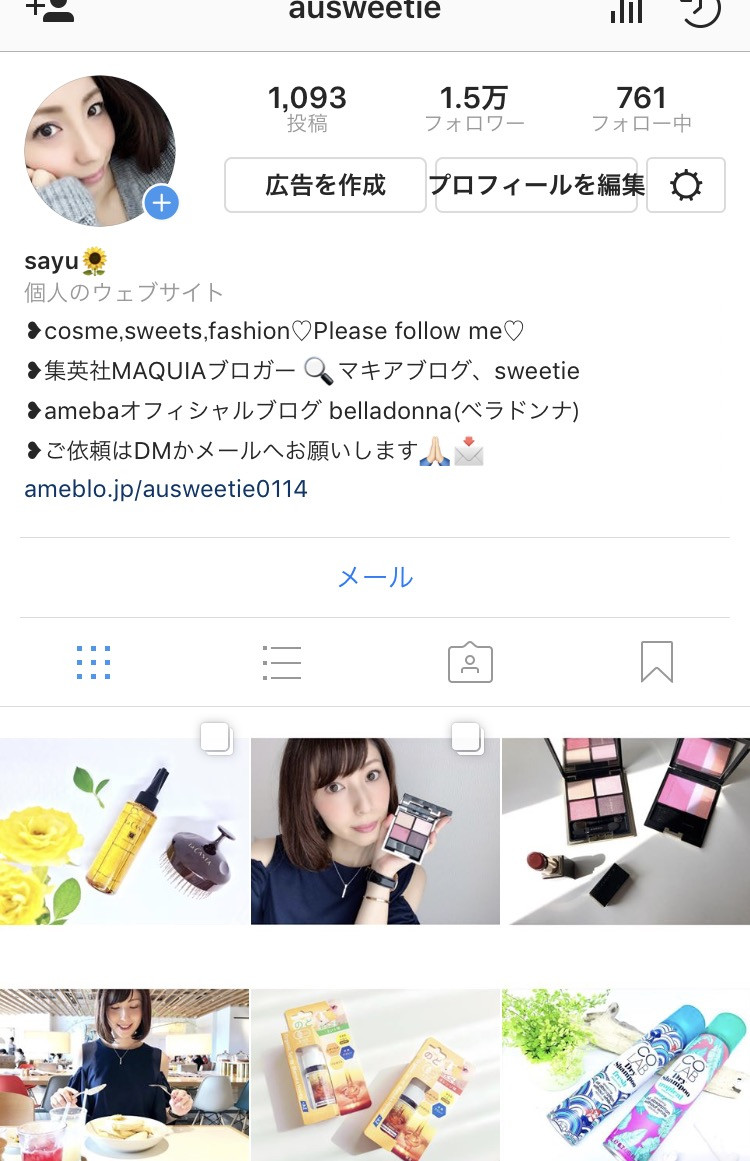Image resolution: width=750 pixels, height=1161 pixels.
Task: Show the tagged photos tab
Action: (x=470, y=662)
